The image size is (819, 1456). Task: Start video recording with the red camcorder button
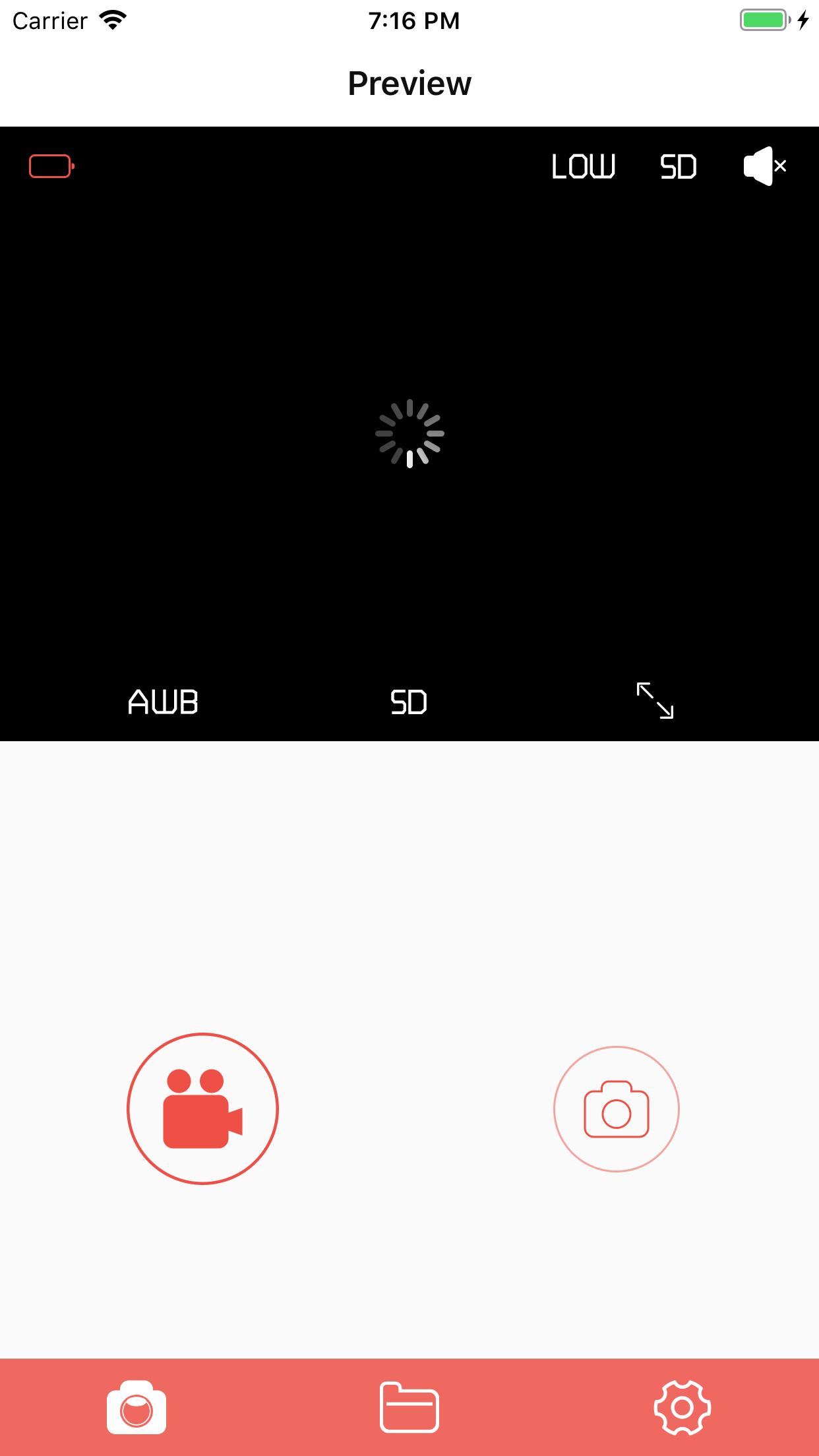[202, 1109]
